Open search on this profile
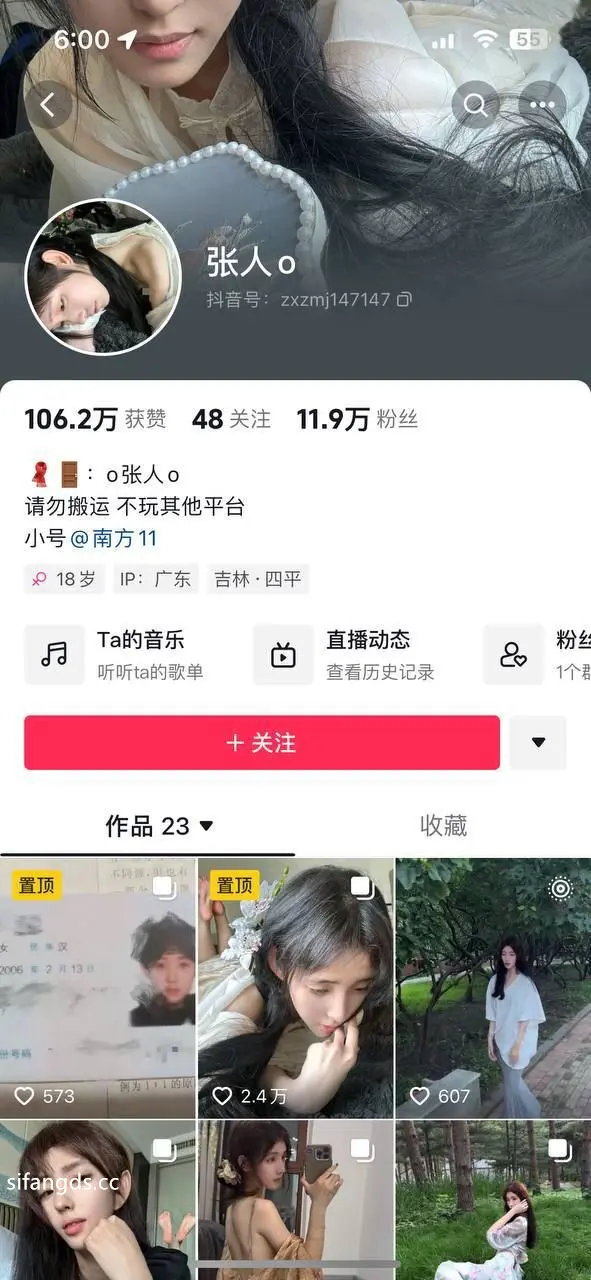Screen dimensions: 591x1280 click(476, 104)
